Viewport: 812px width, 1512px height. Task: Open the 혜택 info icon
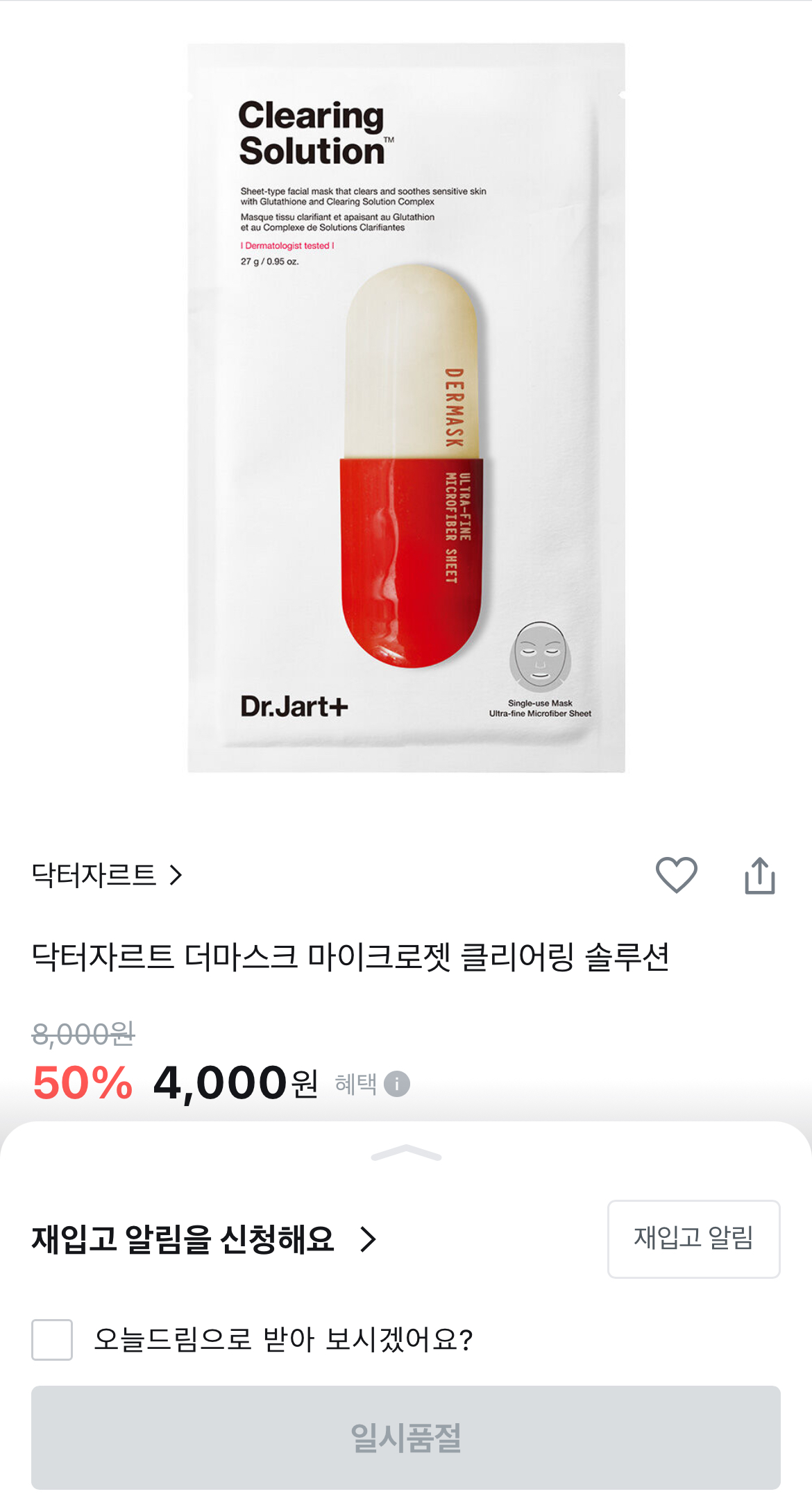[x=397, y=1084]
